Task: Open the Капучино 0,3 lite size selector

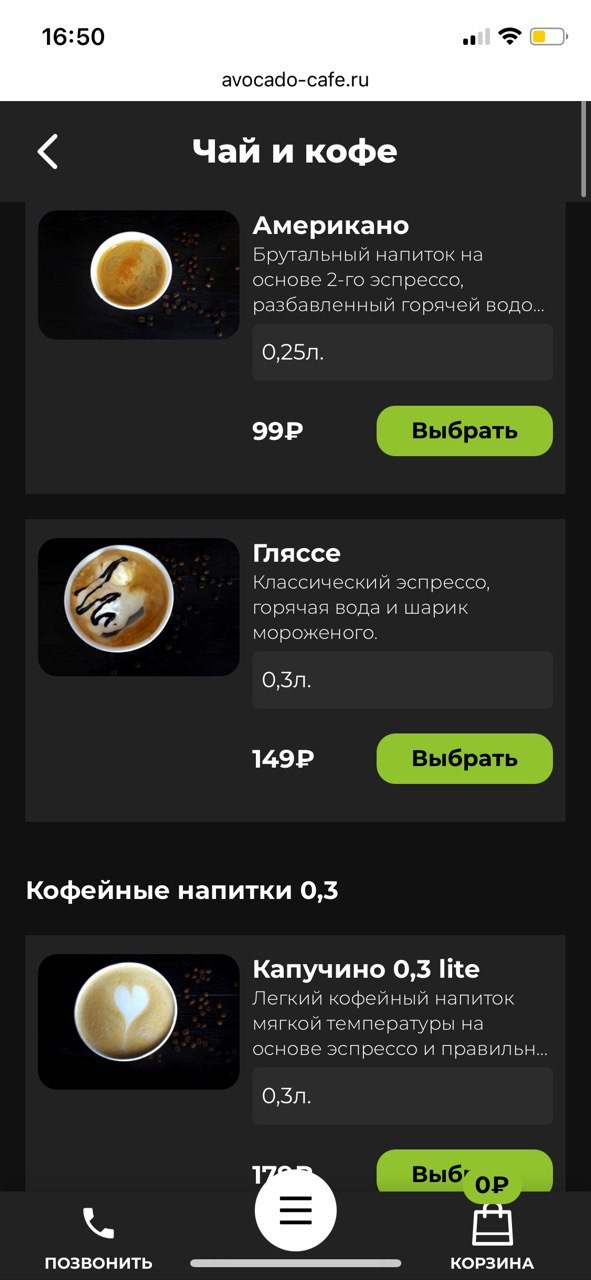Action: 402,1096
